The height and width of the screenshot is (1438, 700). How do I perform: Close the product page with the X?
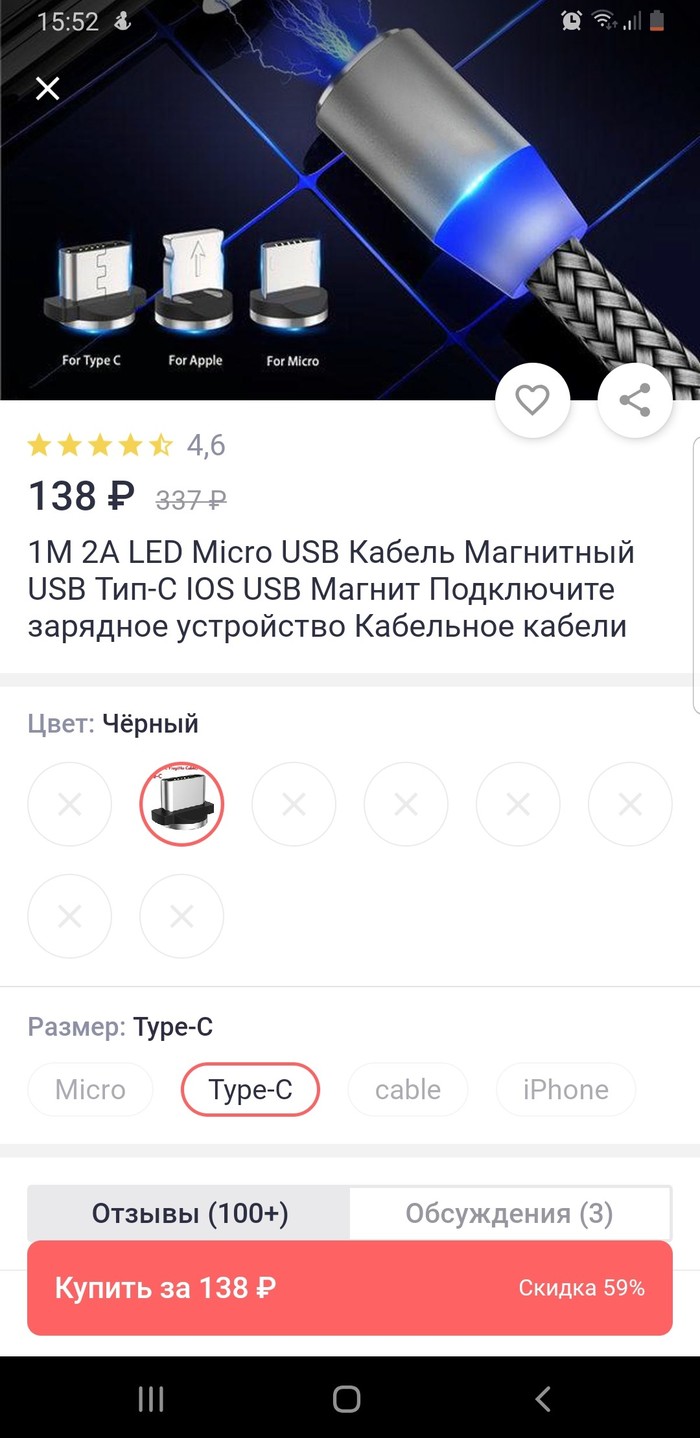(x=47, y=88)
